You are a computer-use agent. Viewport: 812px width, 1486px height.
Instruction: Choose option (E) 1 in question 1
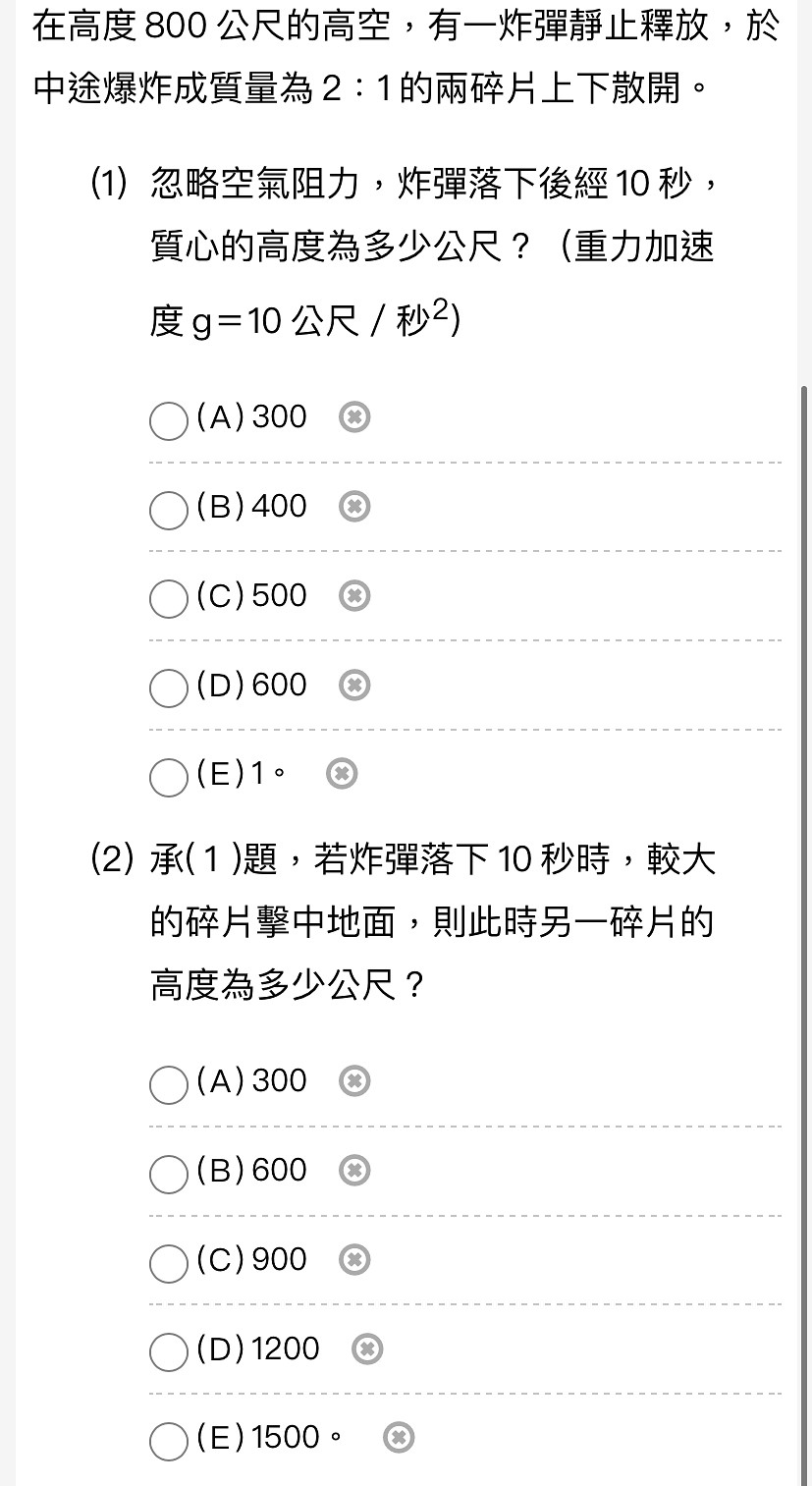coord(168,778)
